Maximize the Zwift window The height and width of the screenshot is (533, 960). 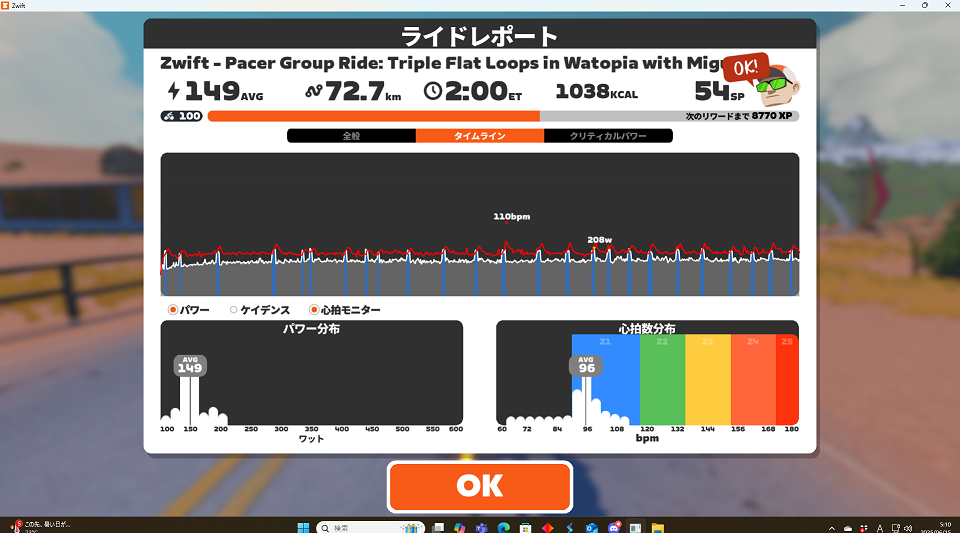tap(925, 5)
